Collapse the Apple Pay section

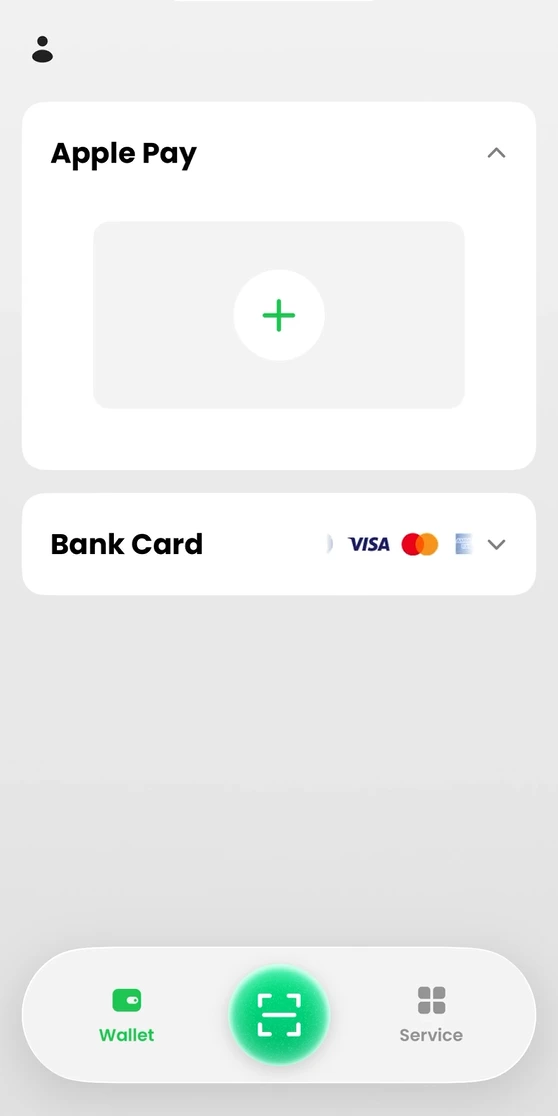496,152
